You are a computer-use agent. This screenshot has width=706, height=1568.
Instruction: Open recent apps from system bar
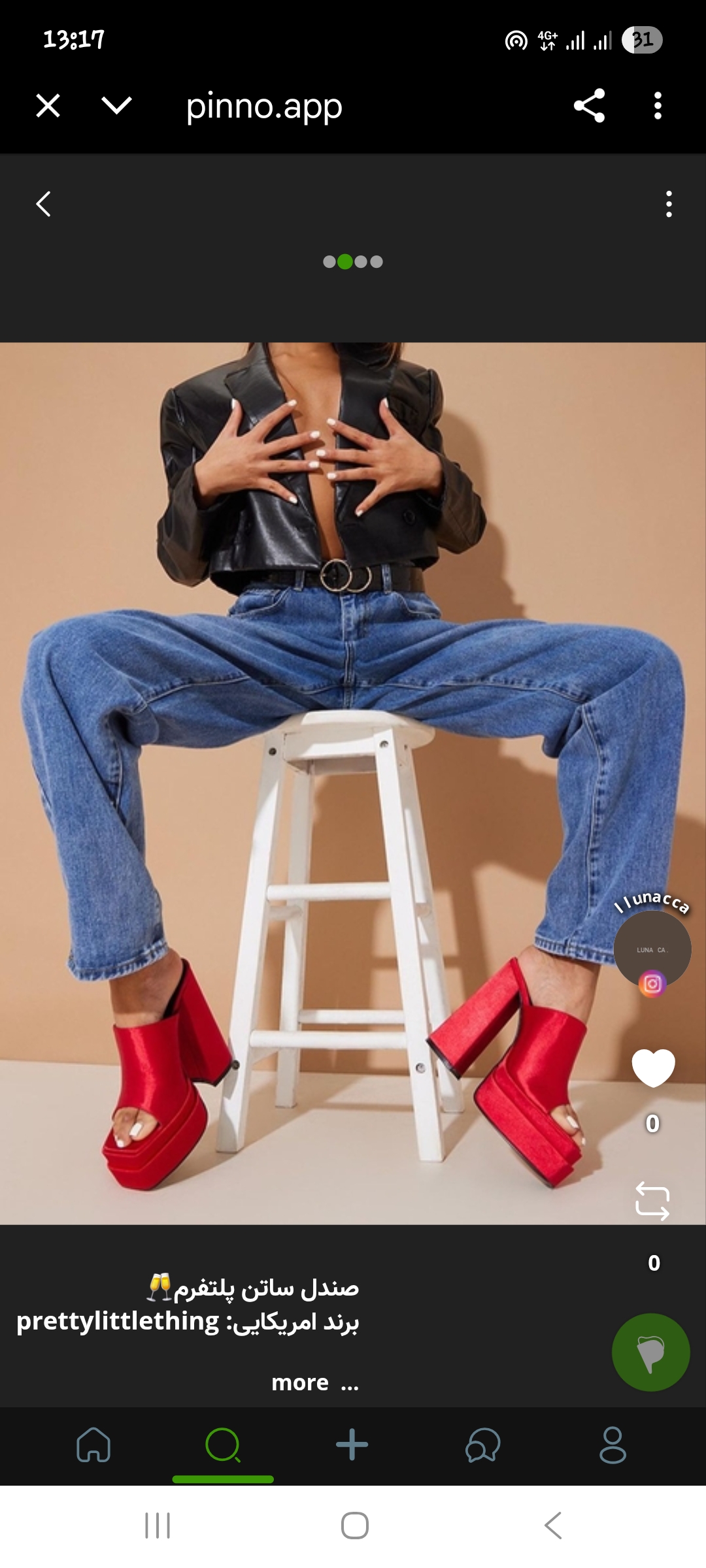coord(158,1526)
